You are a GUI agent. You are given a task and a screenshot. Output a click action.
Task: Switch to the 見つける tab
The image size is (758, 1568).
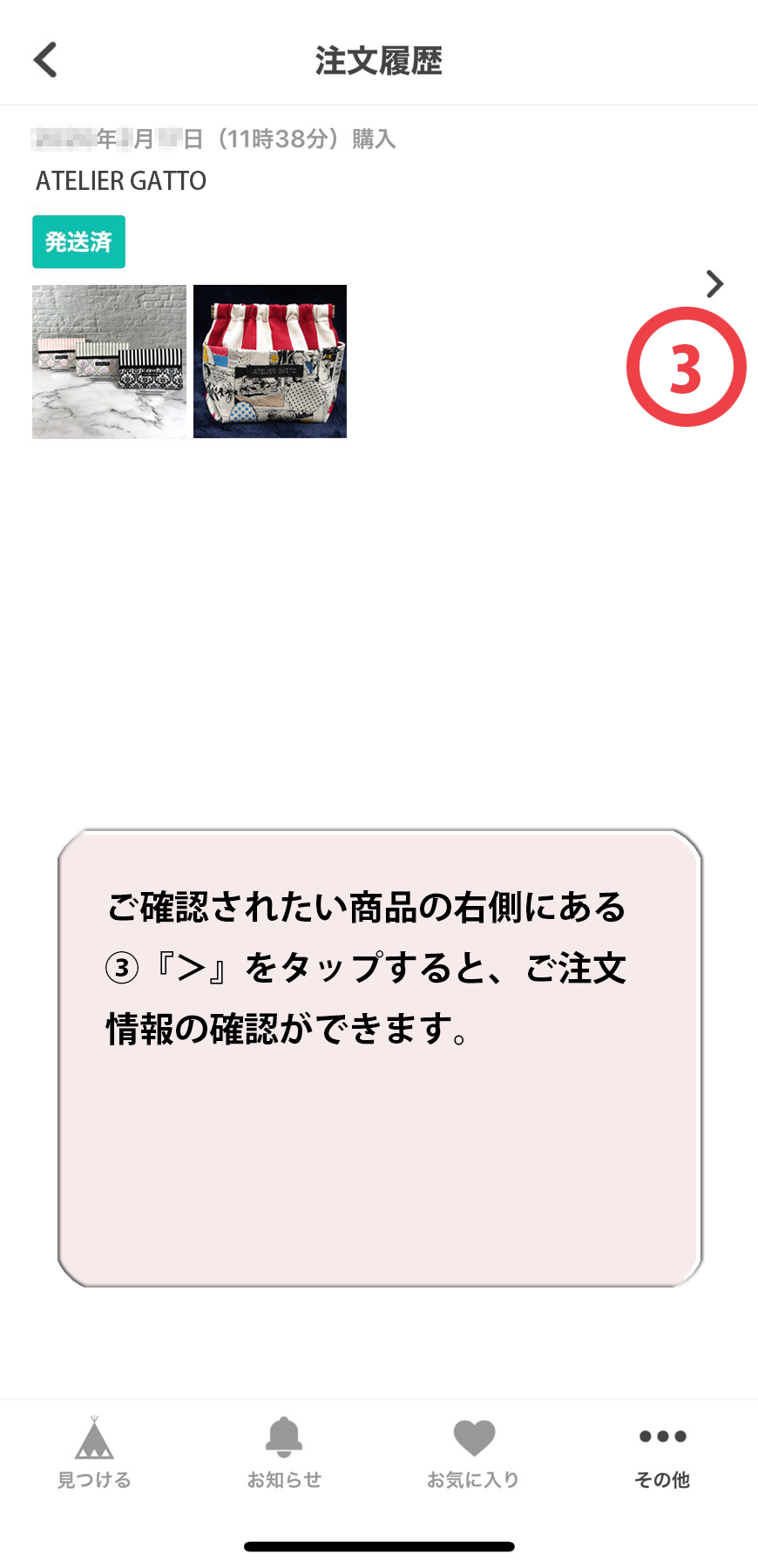pyautogui.click(x=94, y=1452)
